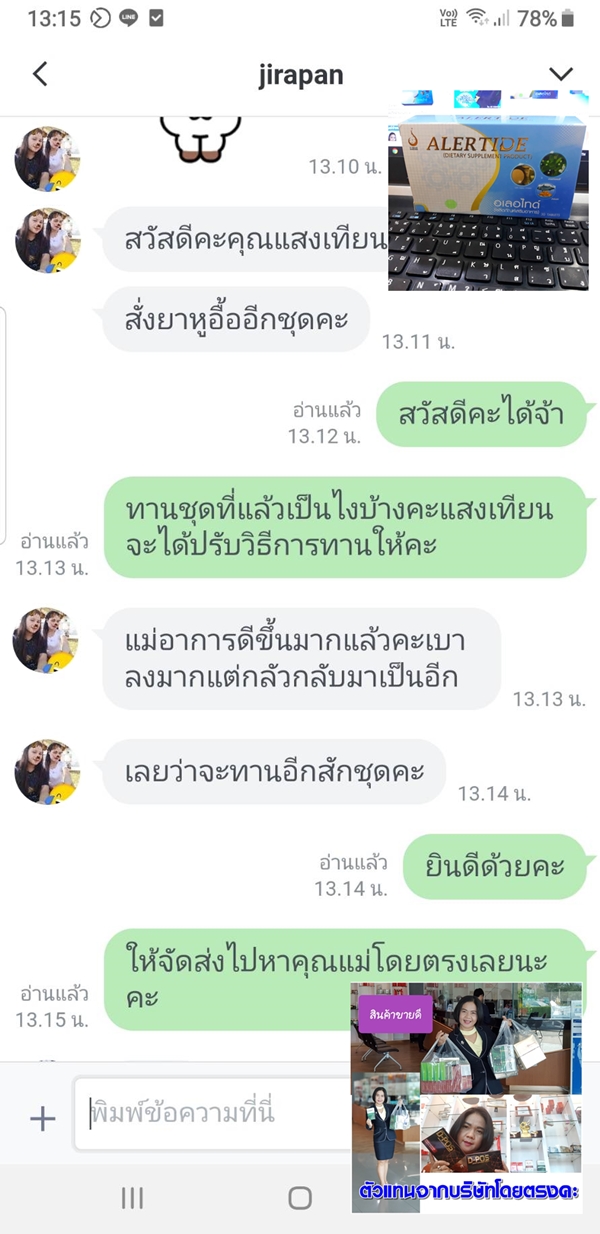Image resolution: width=600 pixels, height=1234 pixels.
Task: Expand the chat options dropdown arrow
Action: (x=561, y=74)
